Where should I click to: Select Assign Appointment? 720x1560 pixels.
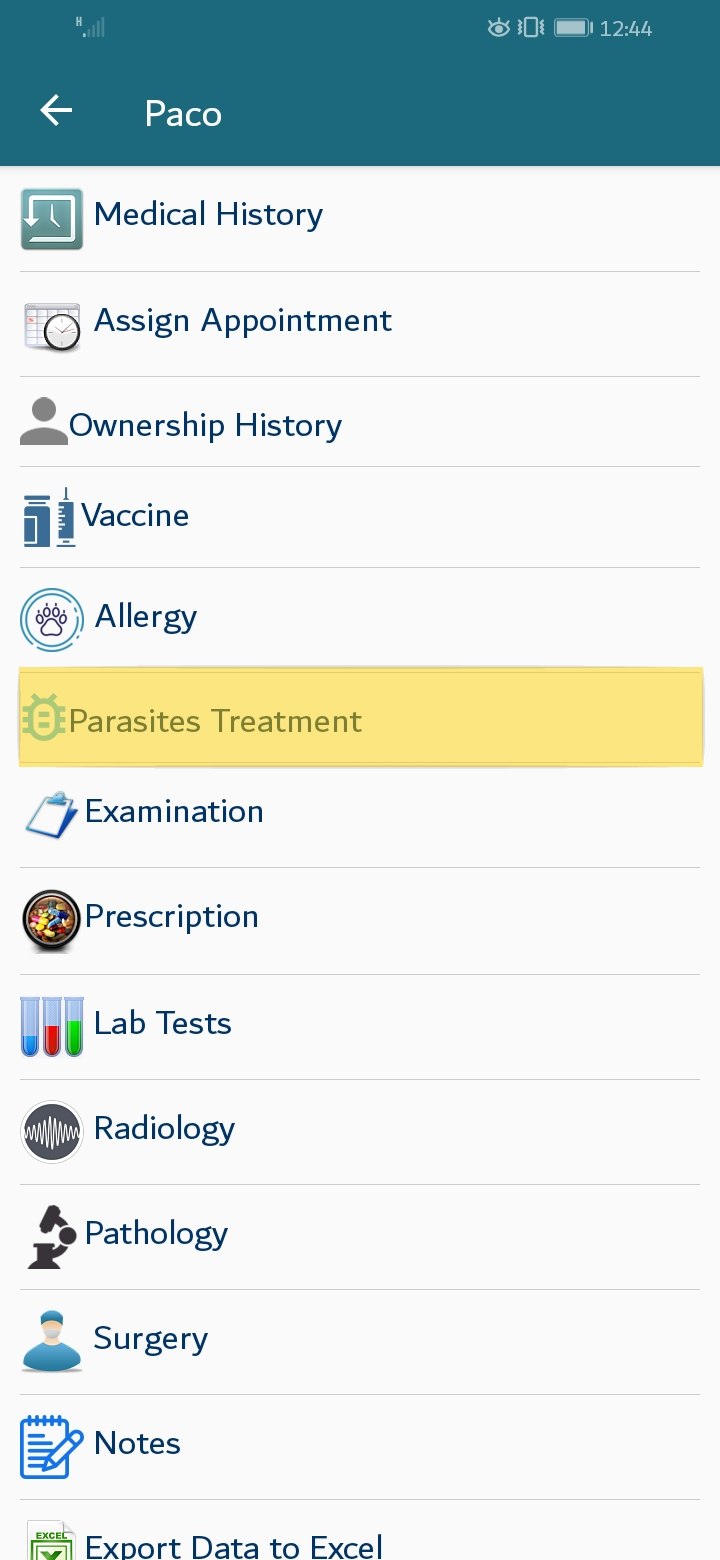360,324
